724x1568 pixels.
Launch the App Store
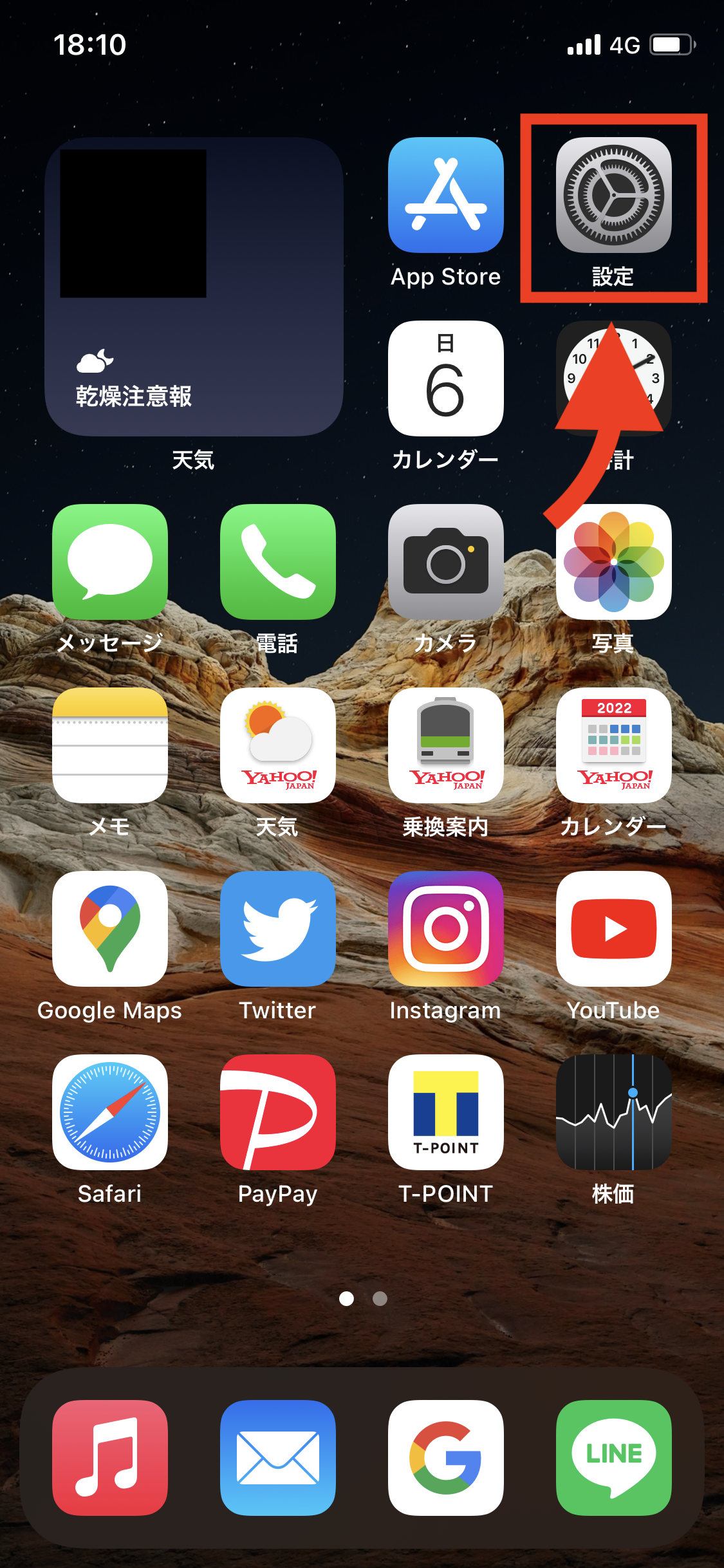point(445,195)
